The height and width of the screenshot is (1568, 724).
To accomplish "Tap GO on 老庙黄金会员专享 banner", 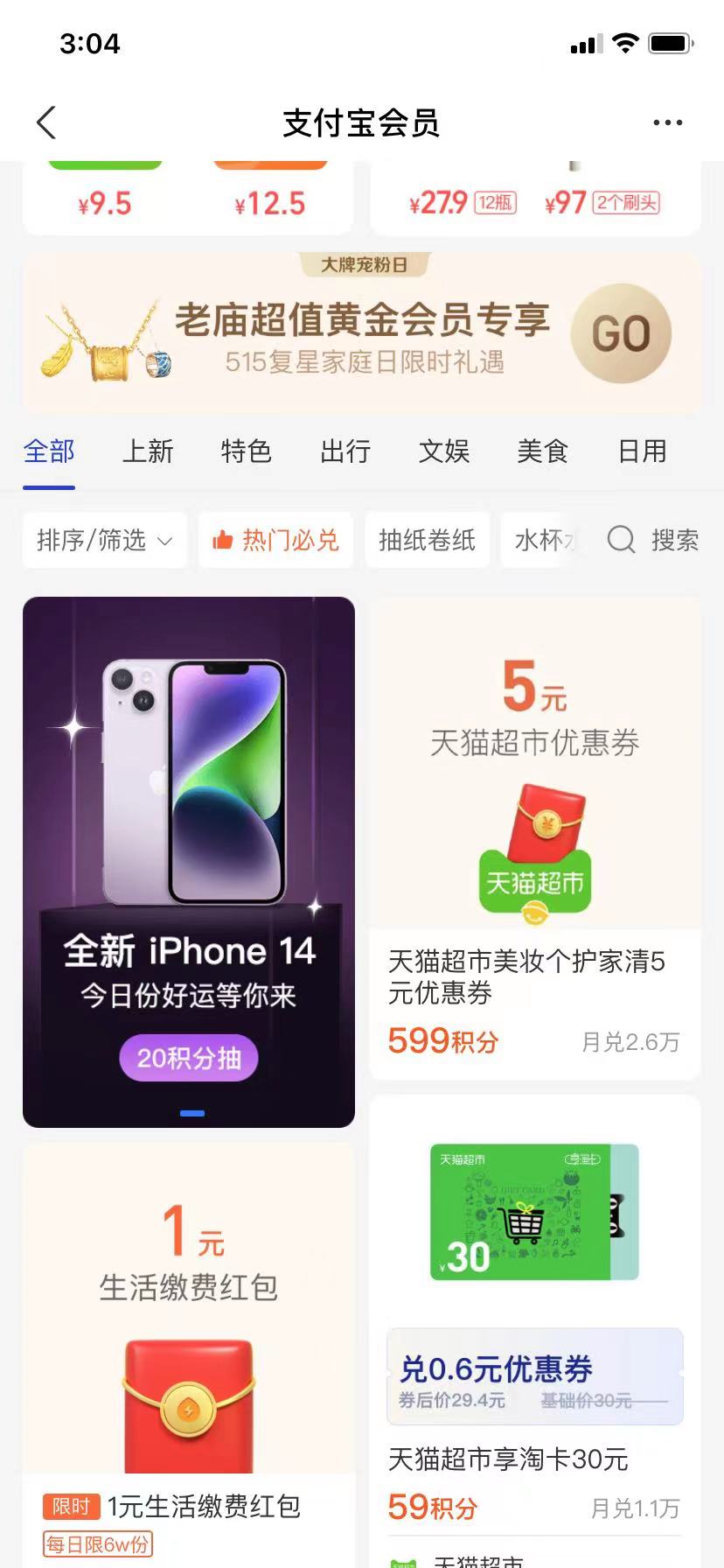I will [621, 333].
